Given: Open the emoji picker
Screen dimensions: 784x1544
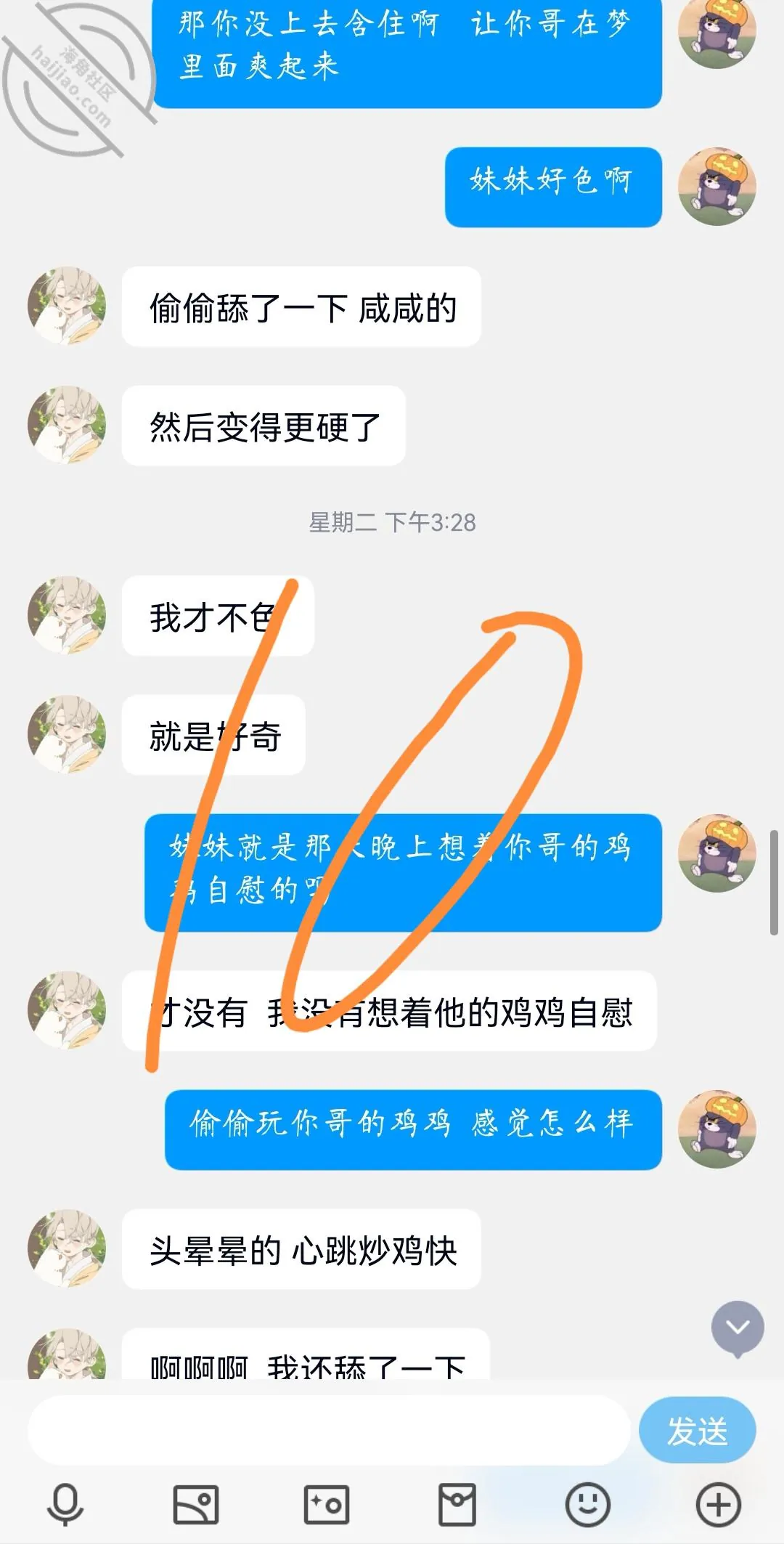Looking at the screenshot, I should (588, 1504).
